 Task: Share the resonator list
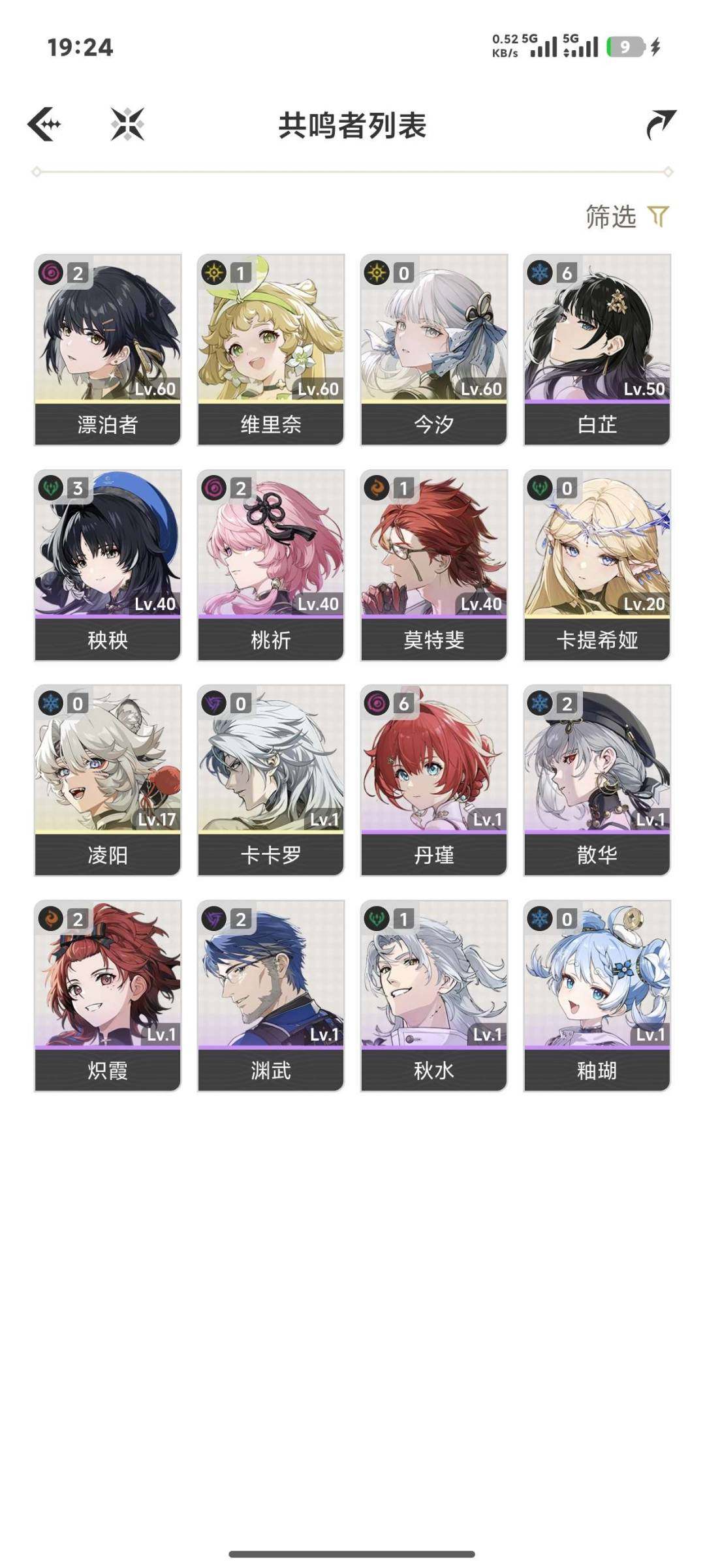[x=660, y=124]
